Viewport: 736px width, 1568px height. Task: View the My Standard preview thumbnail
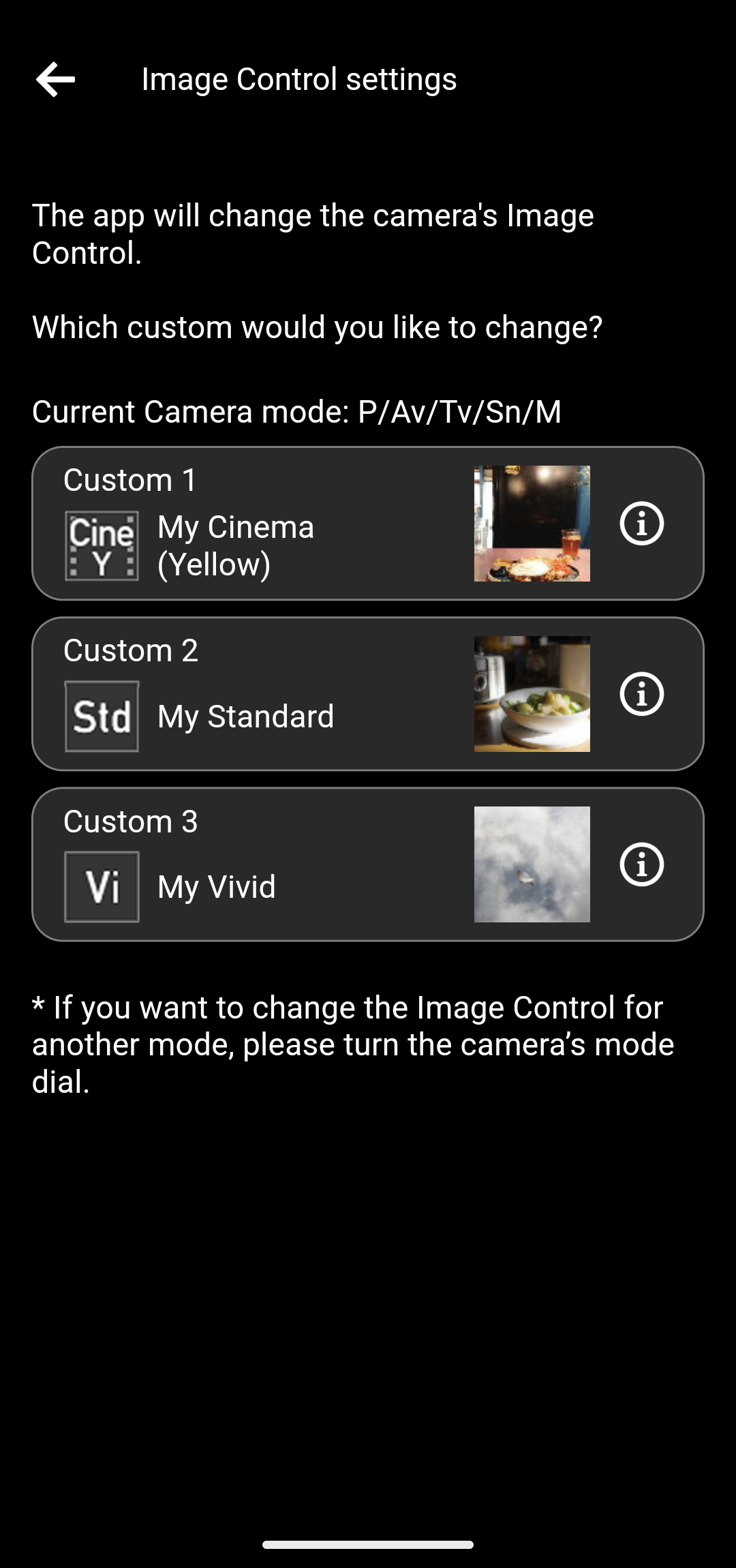point(533,694)
